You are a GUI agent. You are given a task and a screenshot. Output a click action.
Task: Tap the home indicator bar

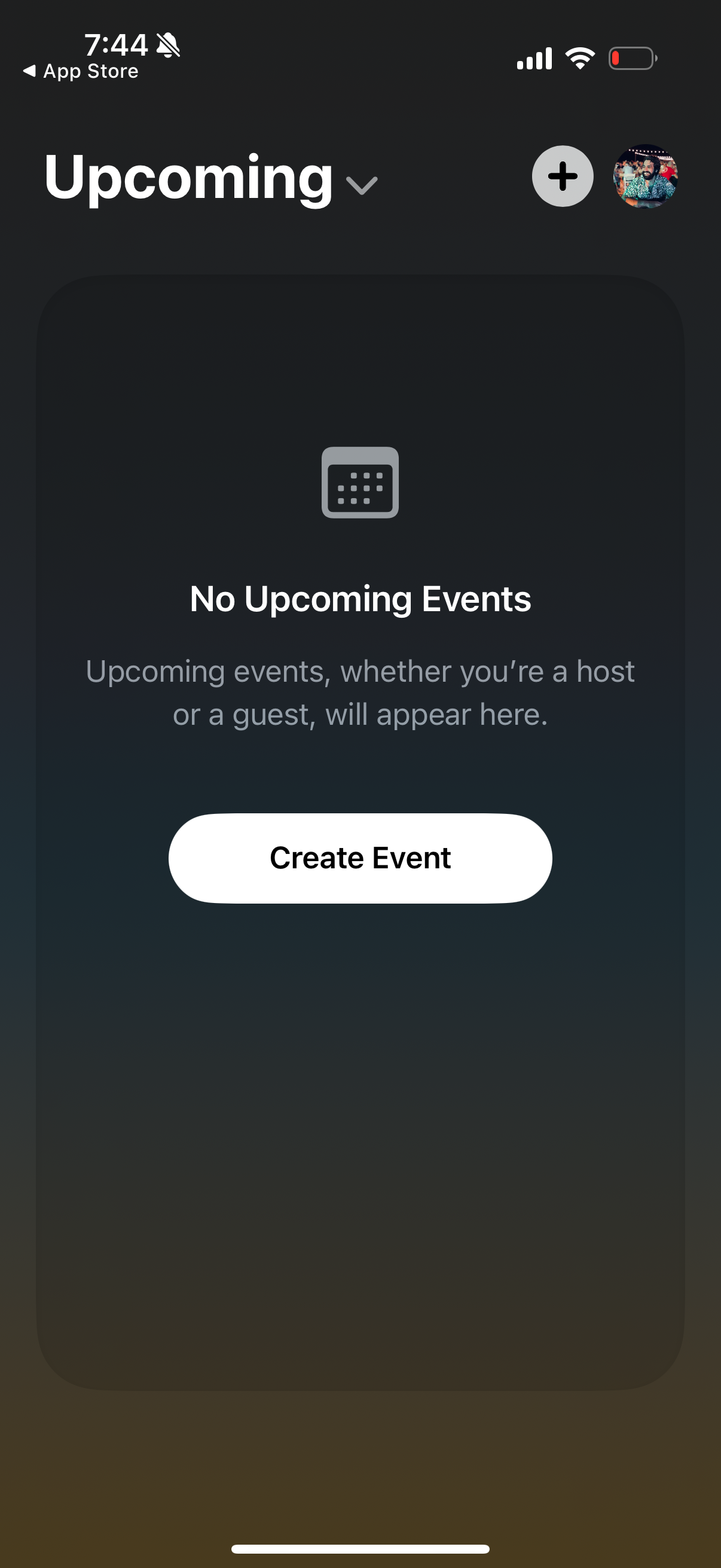point(360,1548)
